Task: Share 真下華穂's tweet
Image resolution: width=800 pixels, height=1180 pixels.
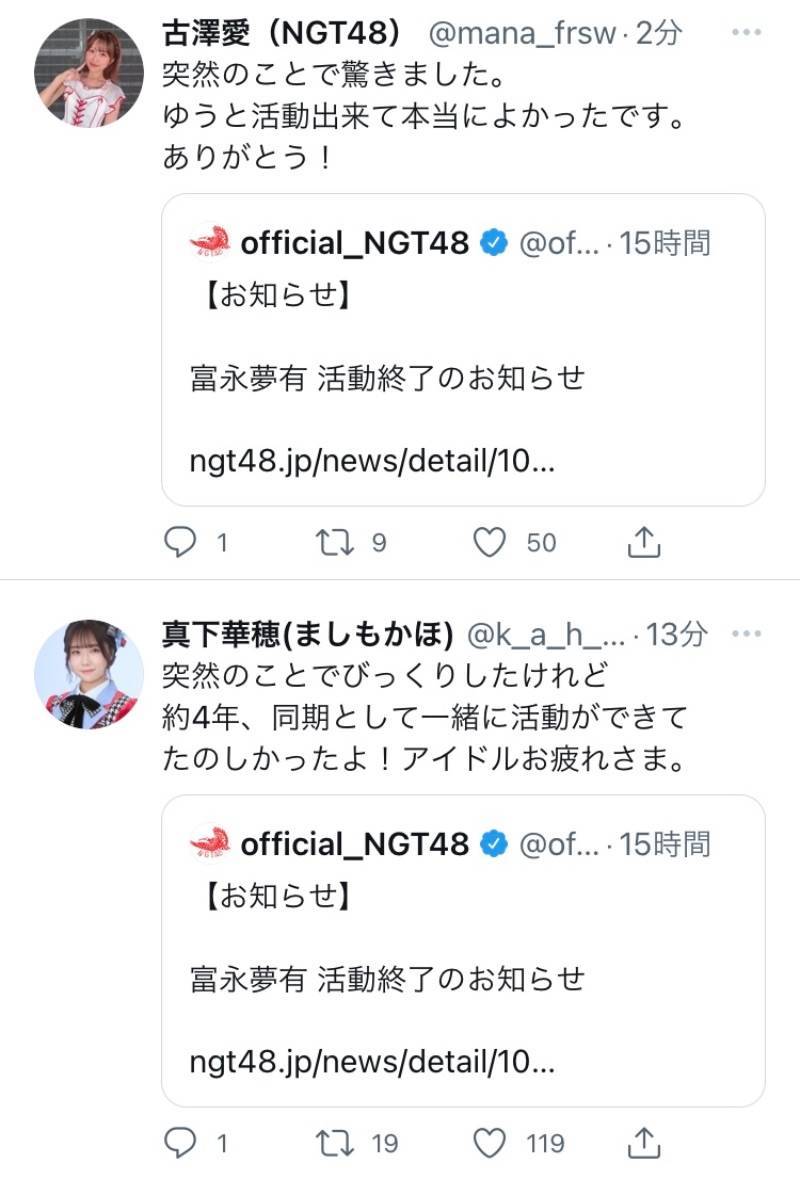Action: 645,1142
